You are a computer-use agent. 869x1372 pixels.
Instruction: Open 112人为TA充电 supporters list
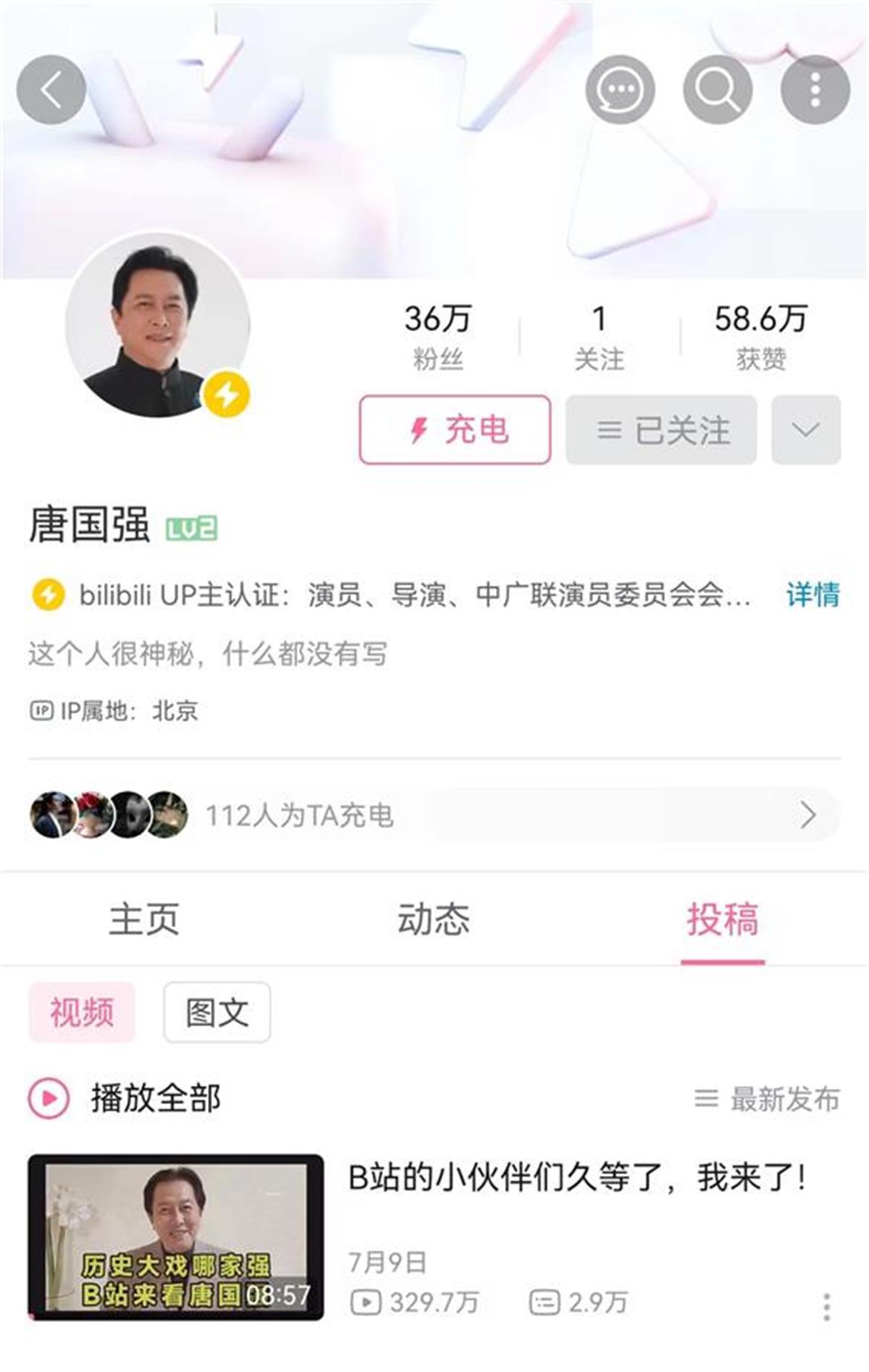[x=434, y=815]
